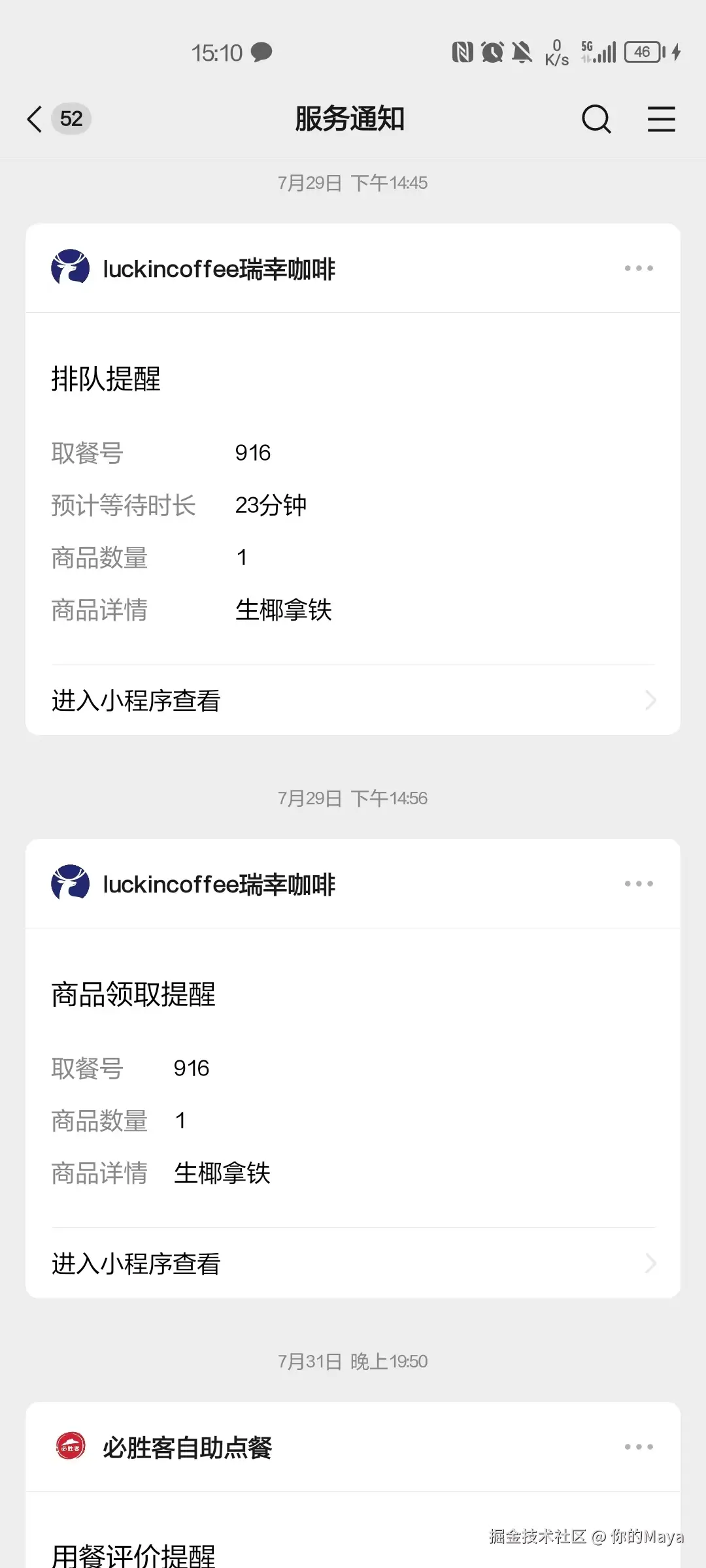The height and width of the screenshot is (1568, 706).
Task: Open luckincoffee account from 商品领取提醒 card header
Action: [x=218, y=884]
